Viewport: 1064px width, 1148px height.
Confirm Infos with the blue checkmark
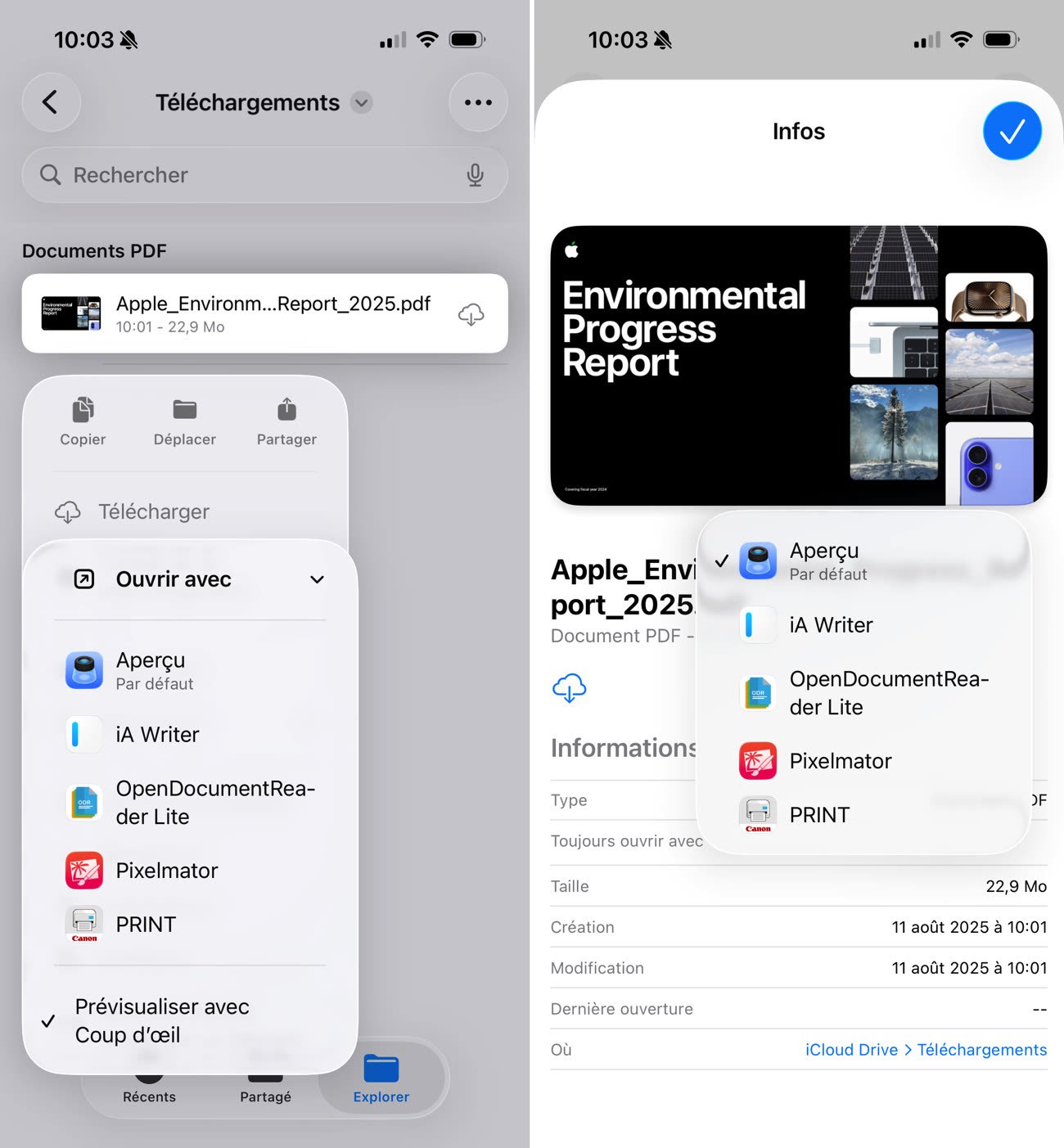click(1012, 131)
